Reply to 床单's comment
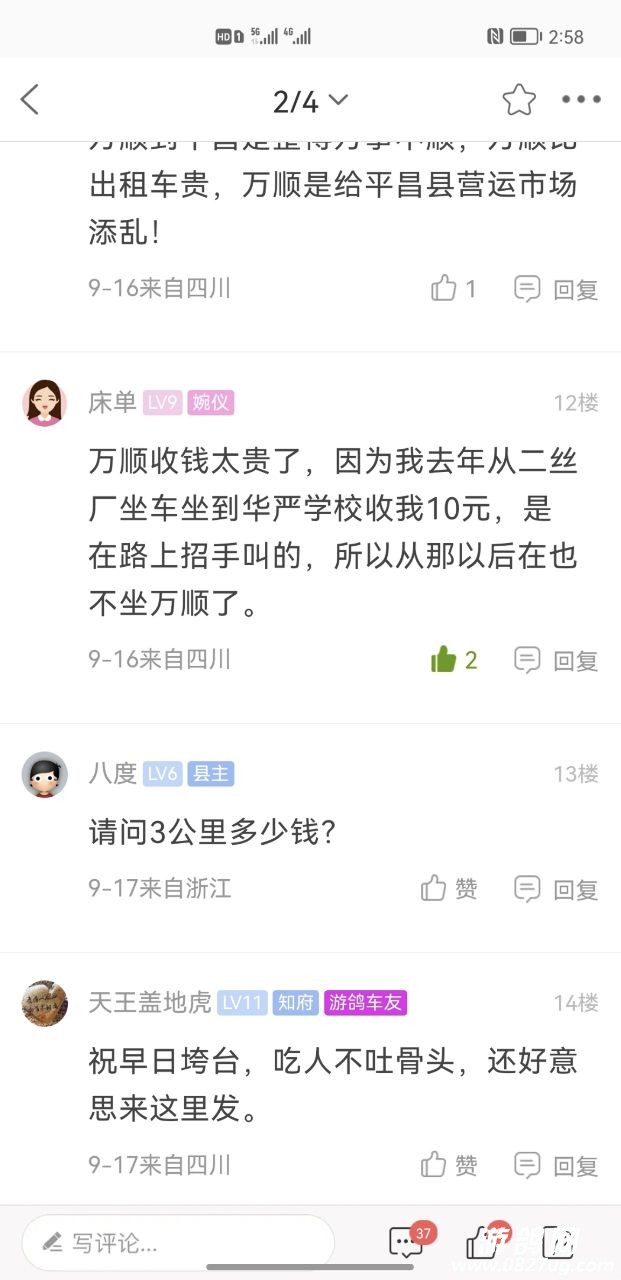Image resolution: width=621 pixels, height=1280 pixels. pyautogui.click(x=557, y=660)
